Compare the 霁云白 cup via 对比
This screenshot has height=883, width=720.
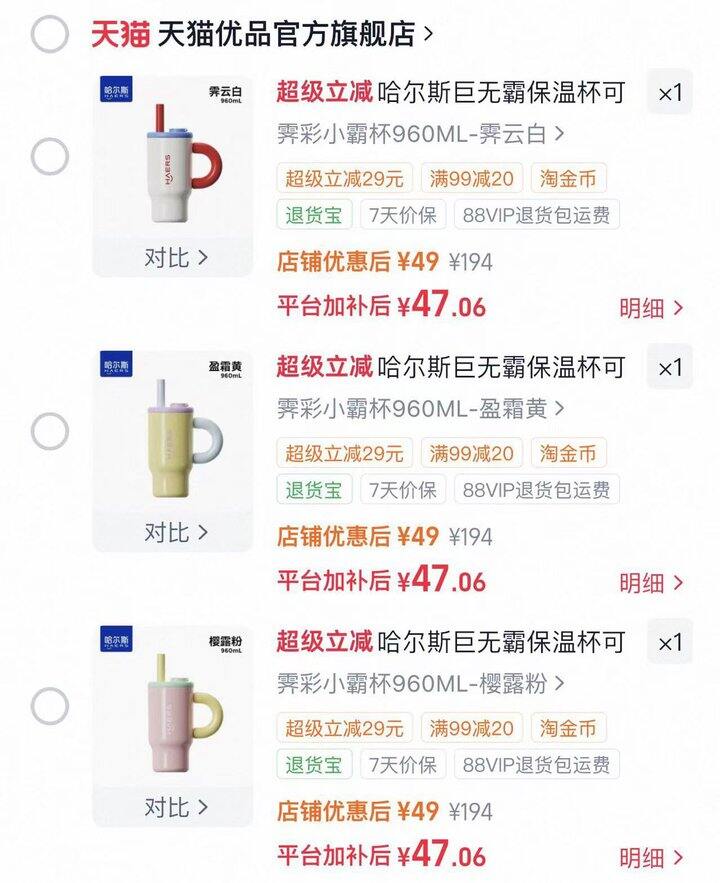(175, 257)
